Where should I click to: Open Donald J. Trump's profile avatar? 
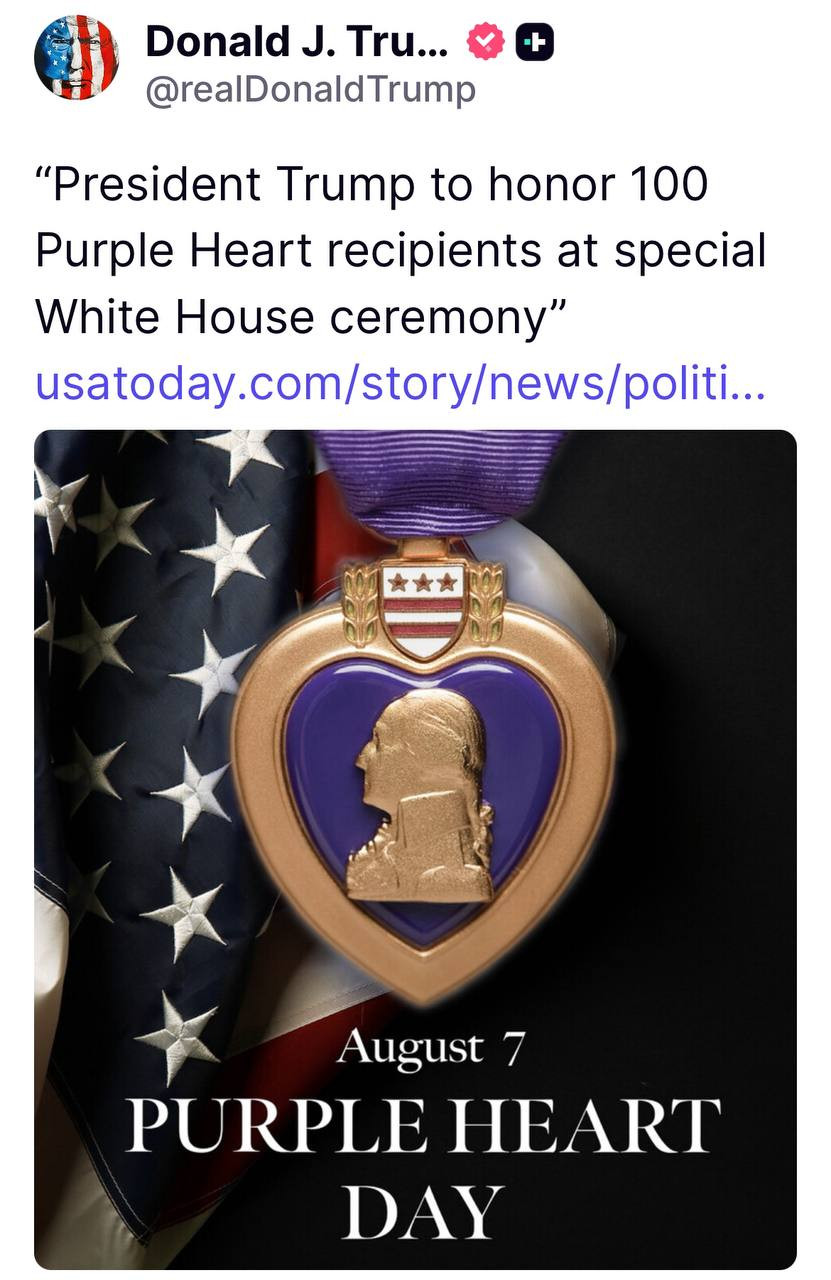(77, 58)
